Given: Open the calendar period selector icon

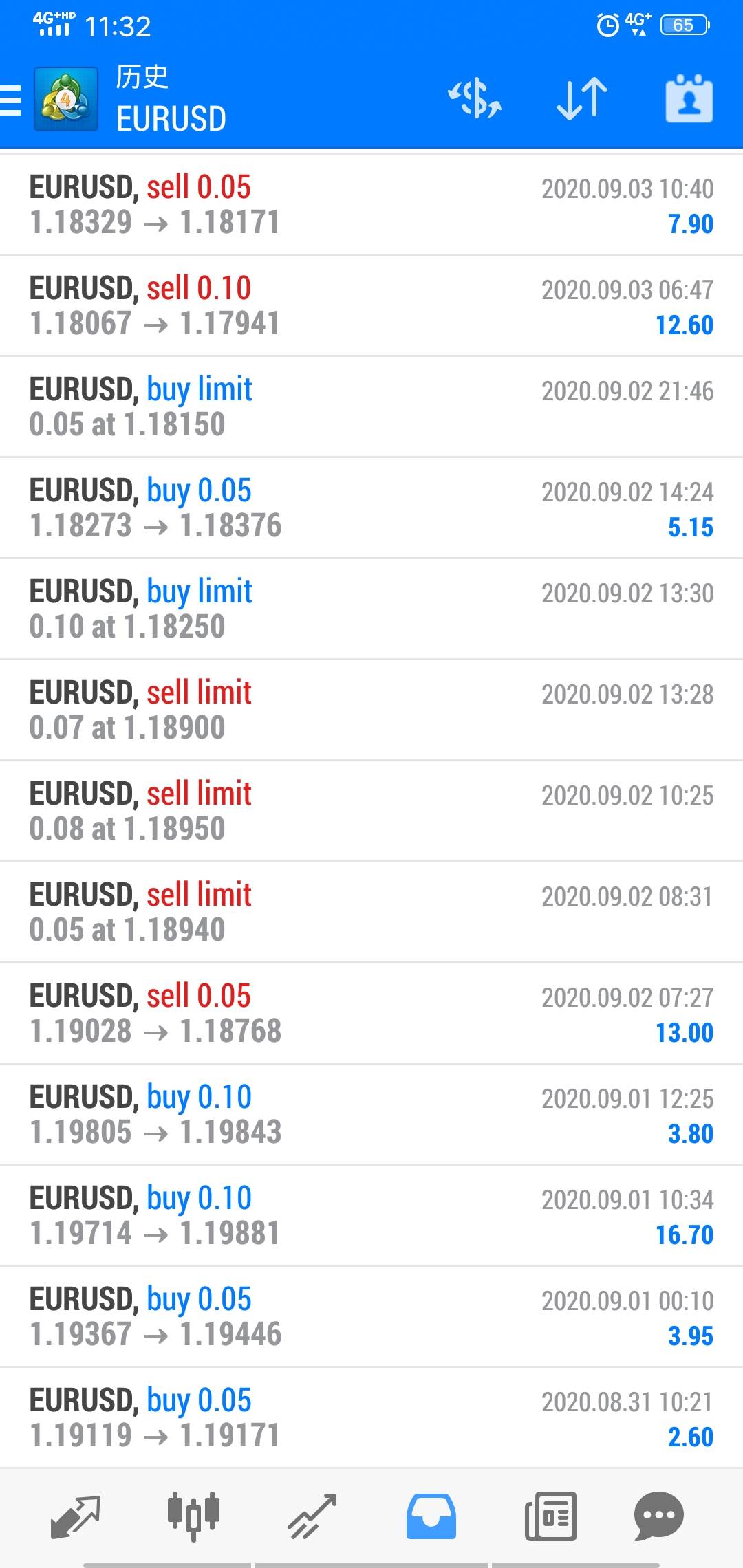Looking at the screenshot, I should tap(689, 99).
